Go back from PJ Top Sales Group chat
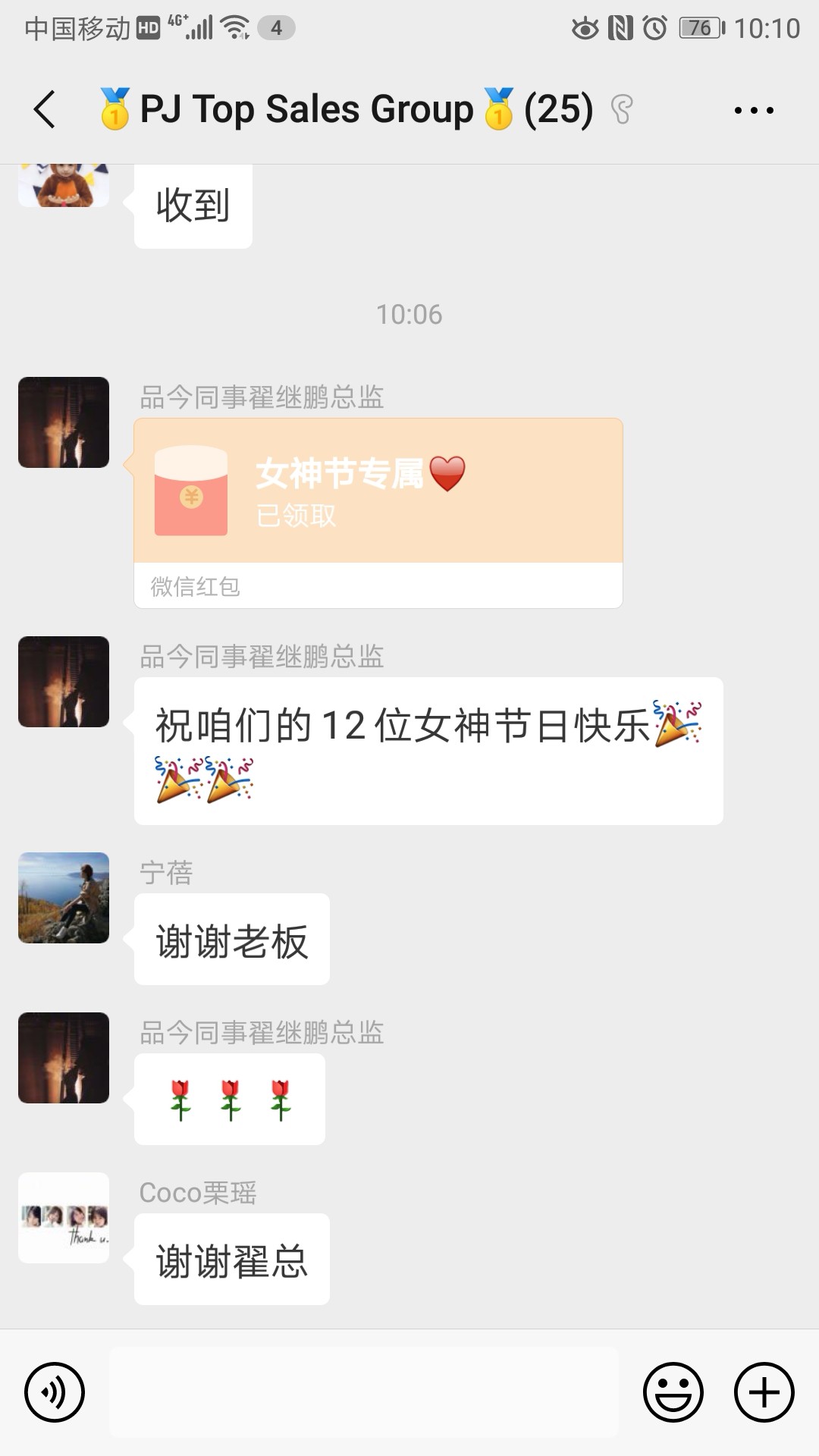819x1456 pixels. click(45, 110)
